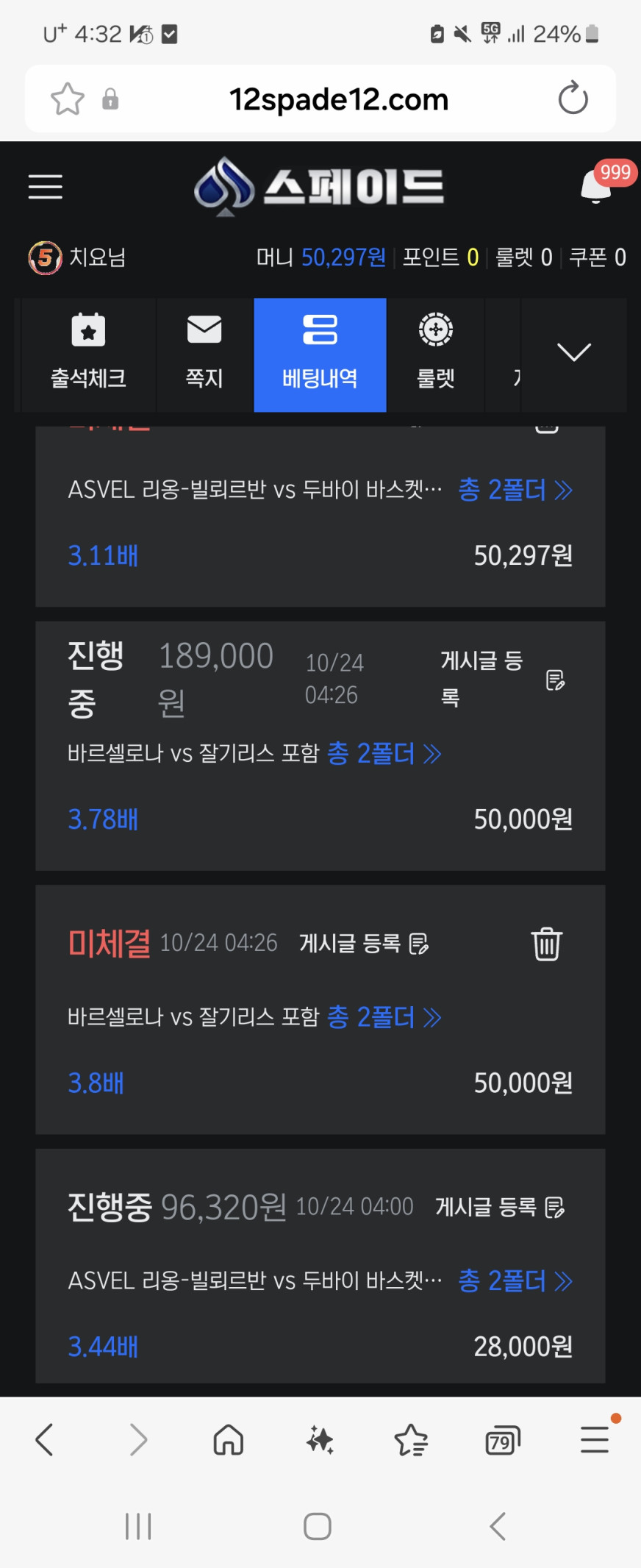The width and height of the screenshot is (641, 1568).
Task: Open 총 2폴더 for the 3.78배 bet
Action: click(384, 754)
